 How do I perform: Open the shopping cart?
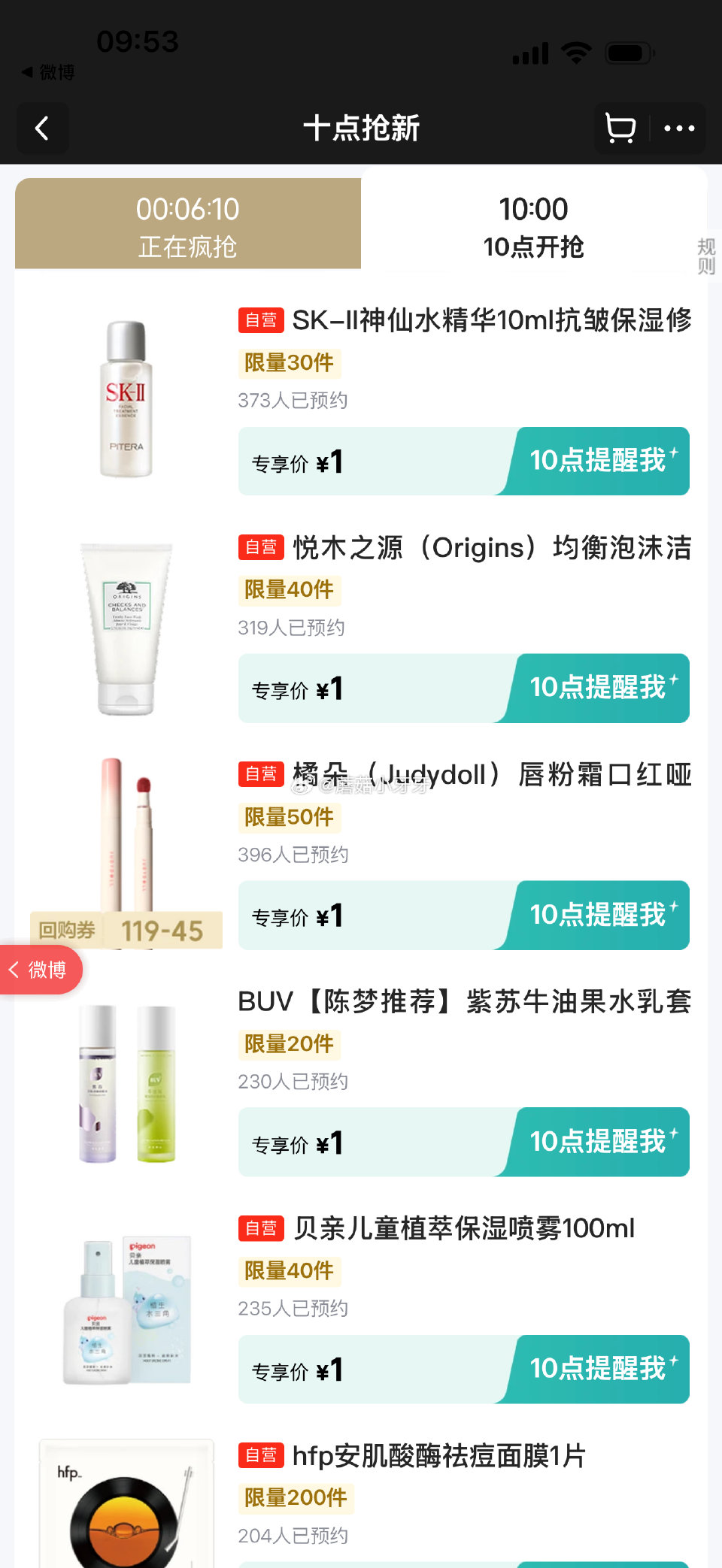point(620,129)
